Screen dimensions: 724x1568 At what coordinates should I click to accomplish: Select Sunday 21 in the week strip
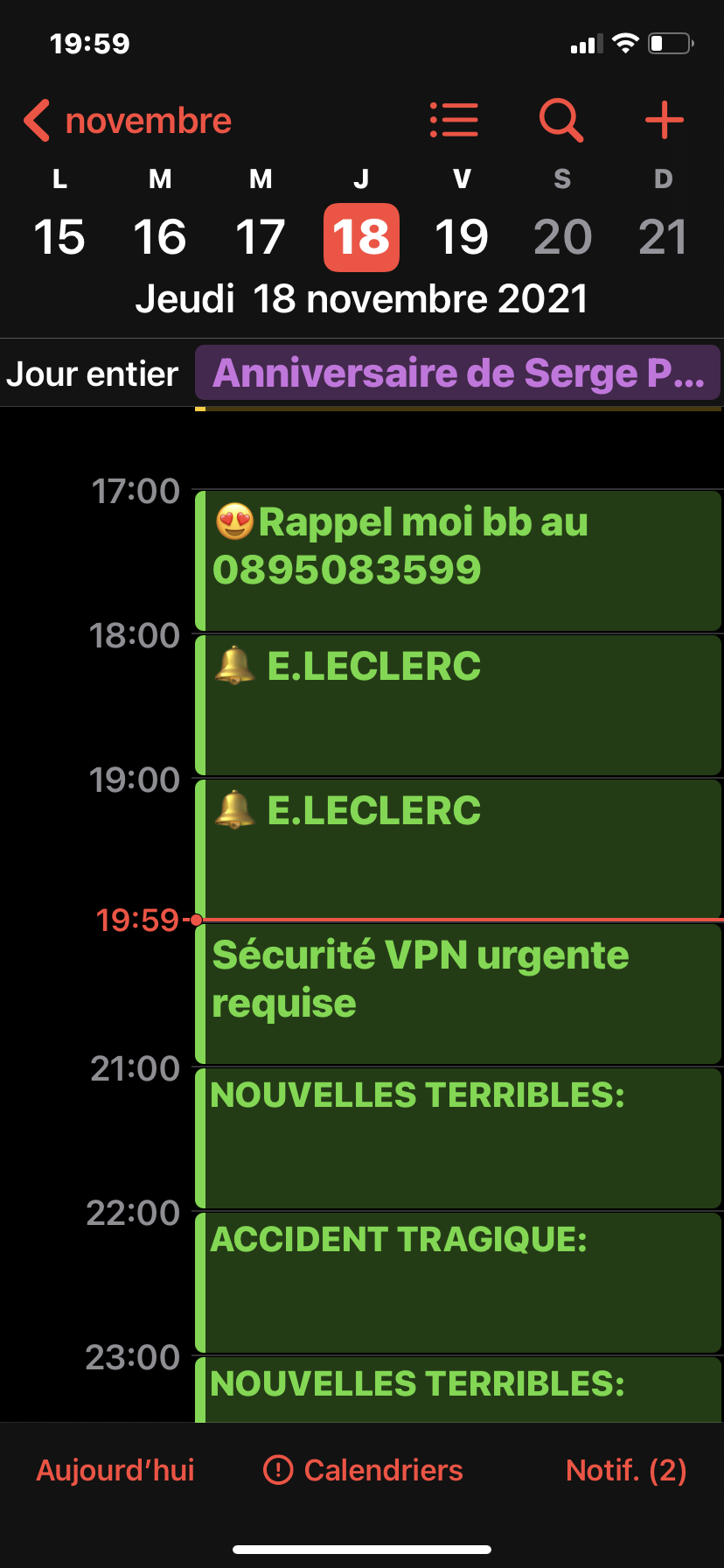pyautogui.click(x=663, y=237)
